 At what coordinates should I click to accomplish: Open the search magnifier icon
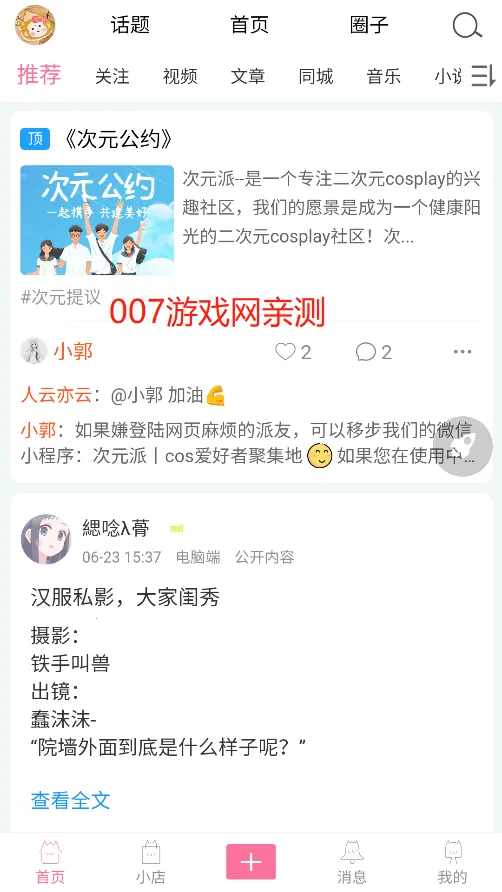[x=467, y=26]
